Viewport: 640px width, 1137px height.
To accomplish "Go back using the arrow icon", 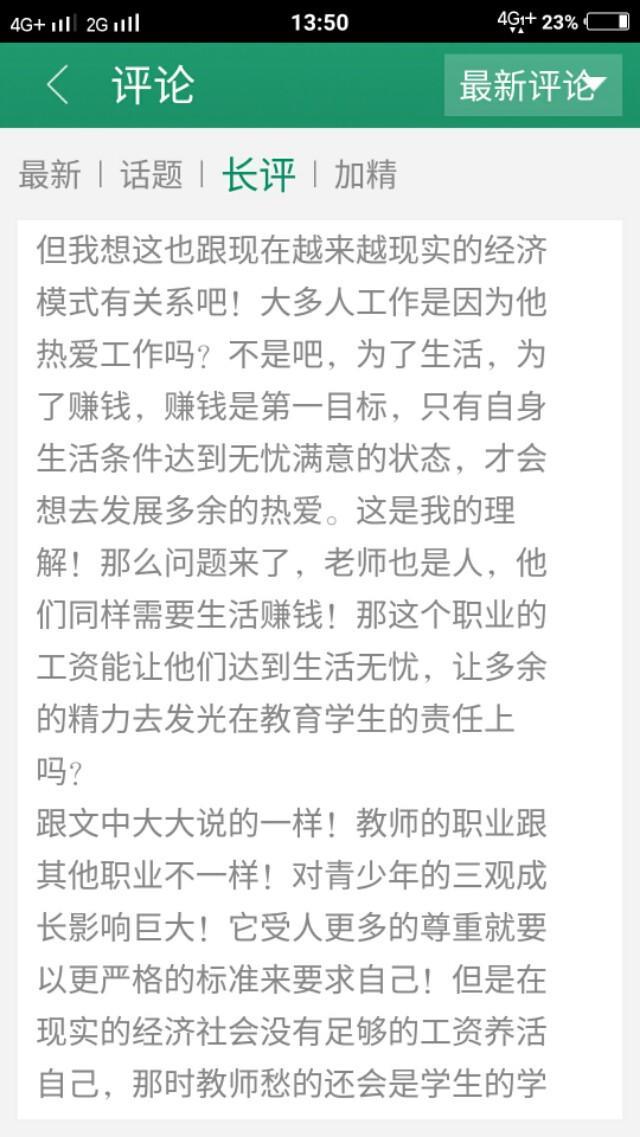I will point(58,86).
